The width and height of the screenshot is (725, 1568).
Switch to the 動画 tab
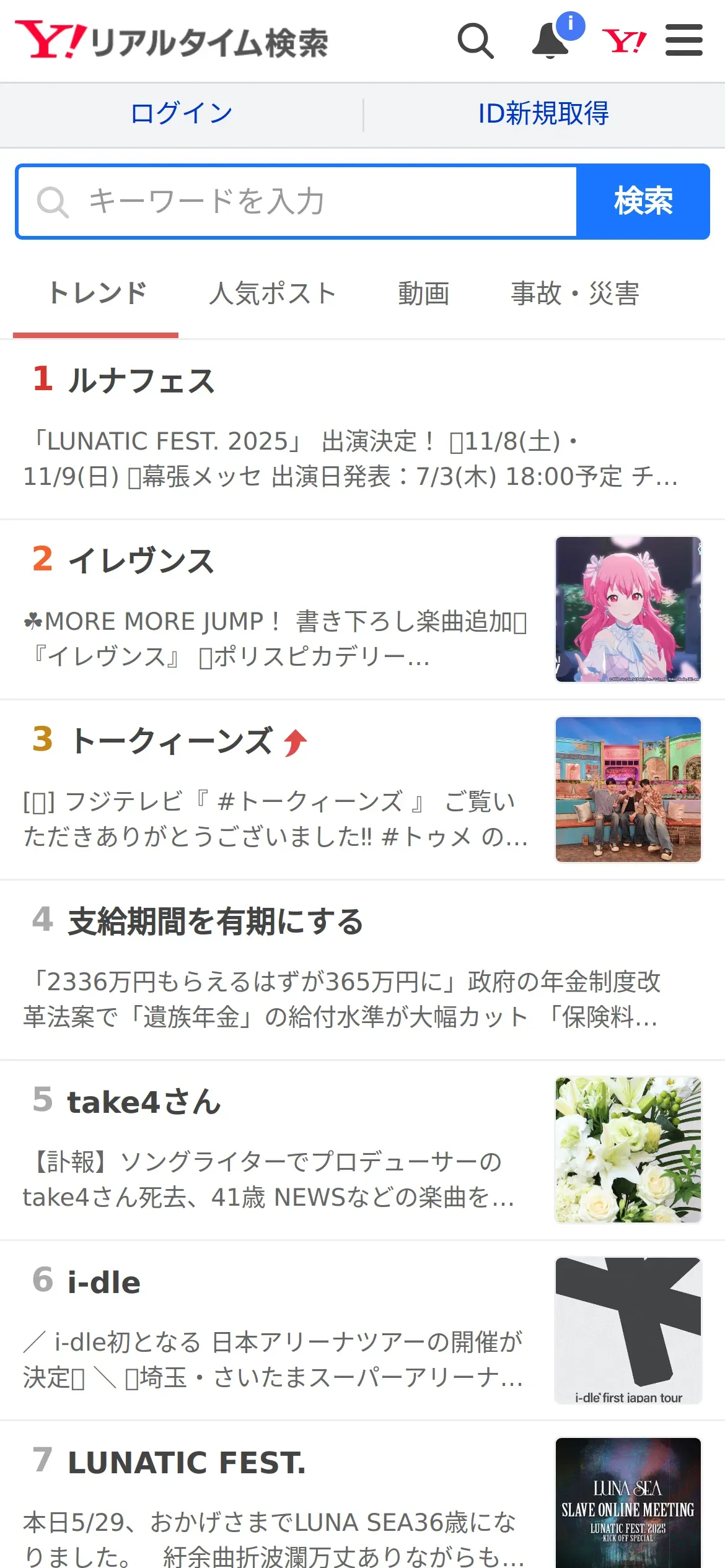click(x=424, y=294)
